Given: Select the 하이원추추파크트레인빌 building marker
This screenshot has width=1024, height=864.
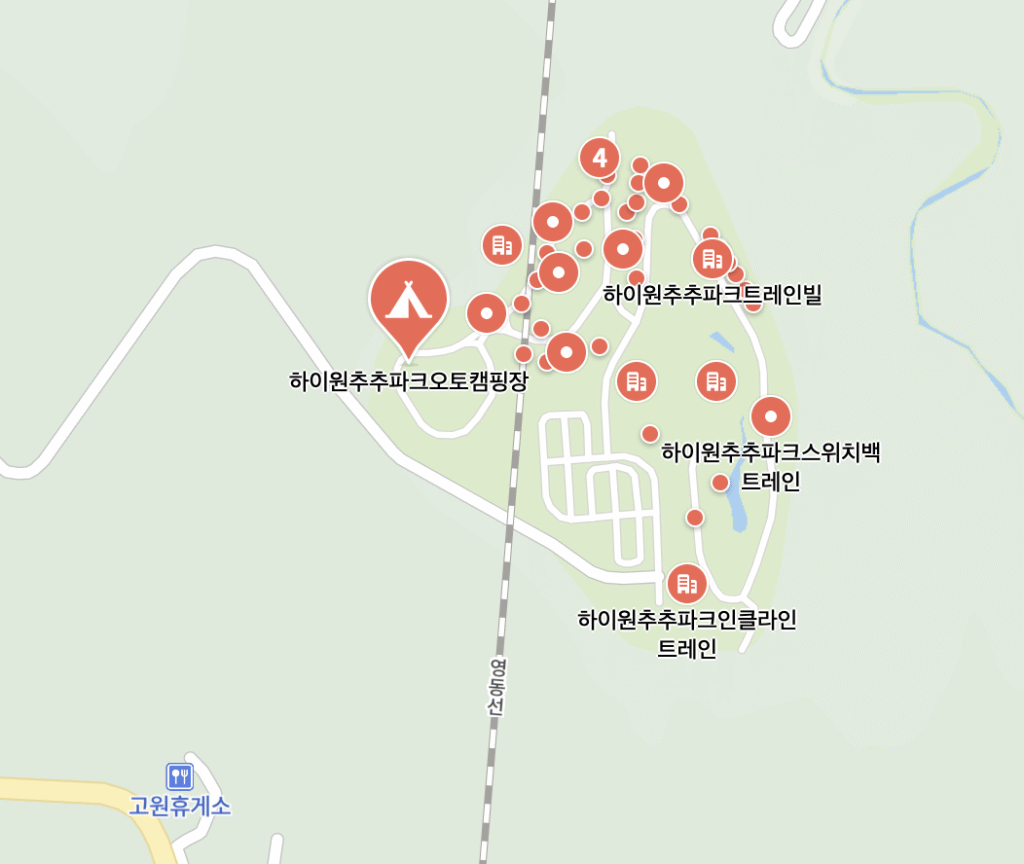Looking at the screenshot, I should [x=712, y=259].
